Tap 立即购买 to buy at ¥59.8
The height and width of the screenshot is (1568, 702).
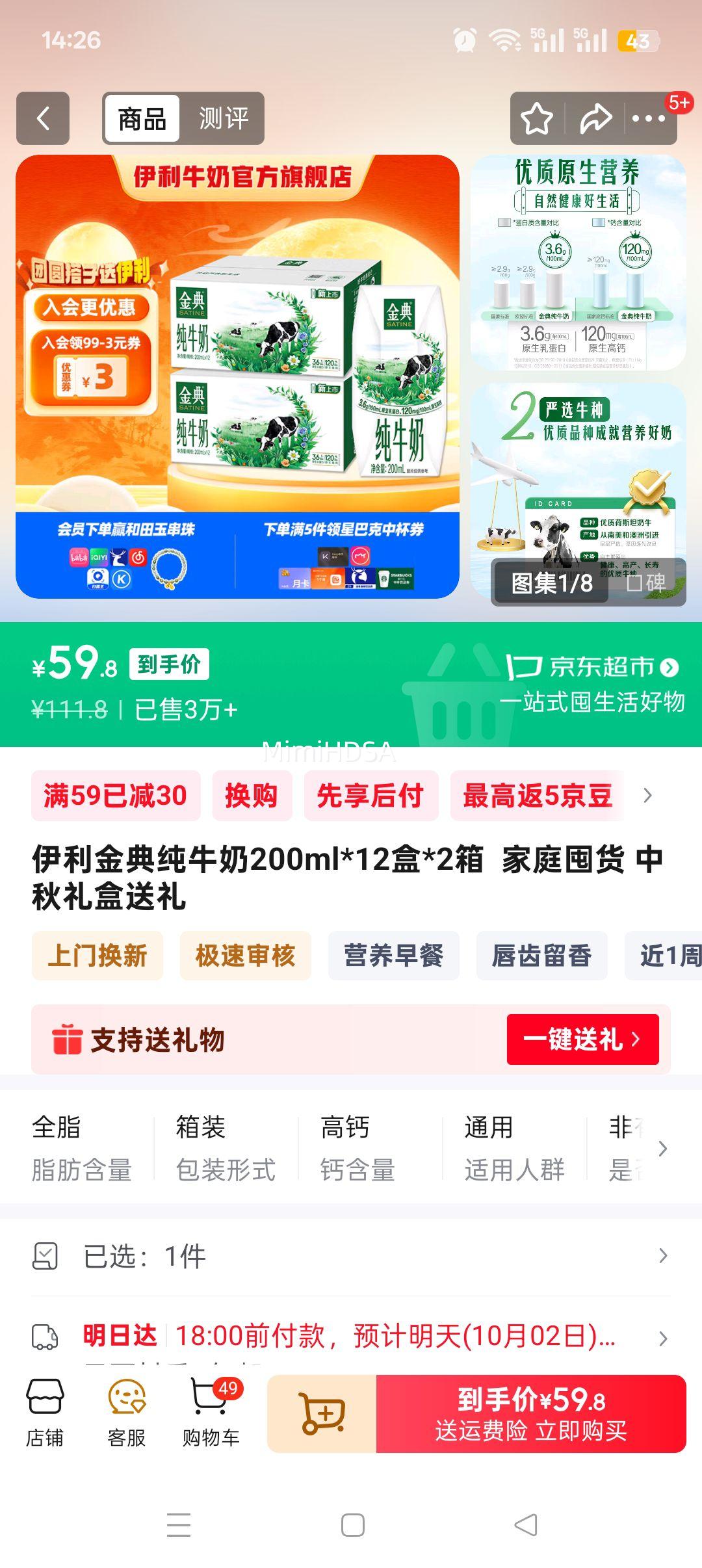pos(531,1413)
